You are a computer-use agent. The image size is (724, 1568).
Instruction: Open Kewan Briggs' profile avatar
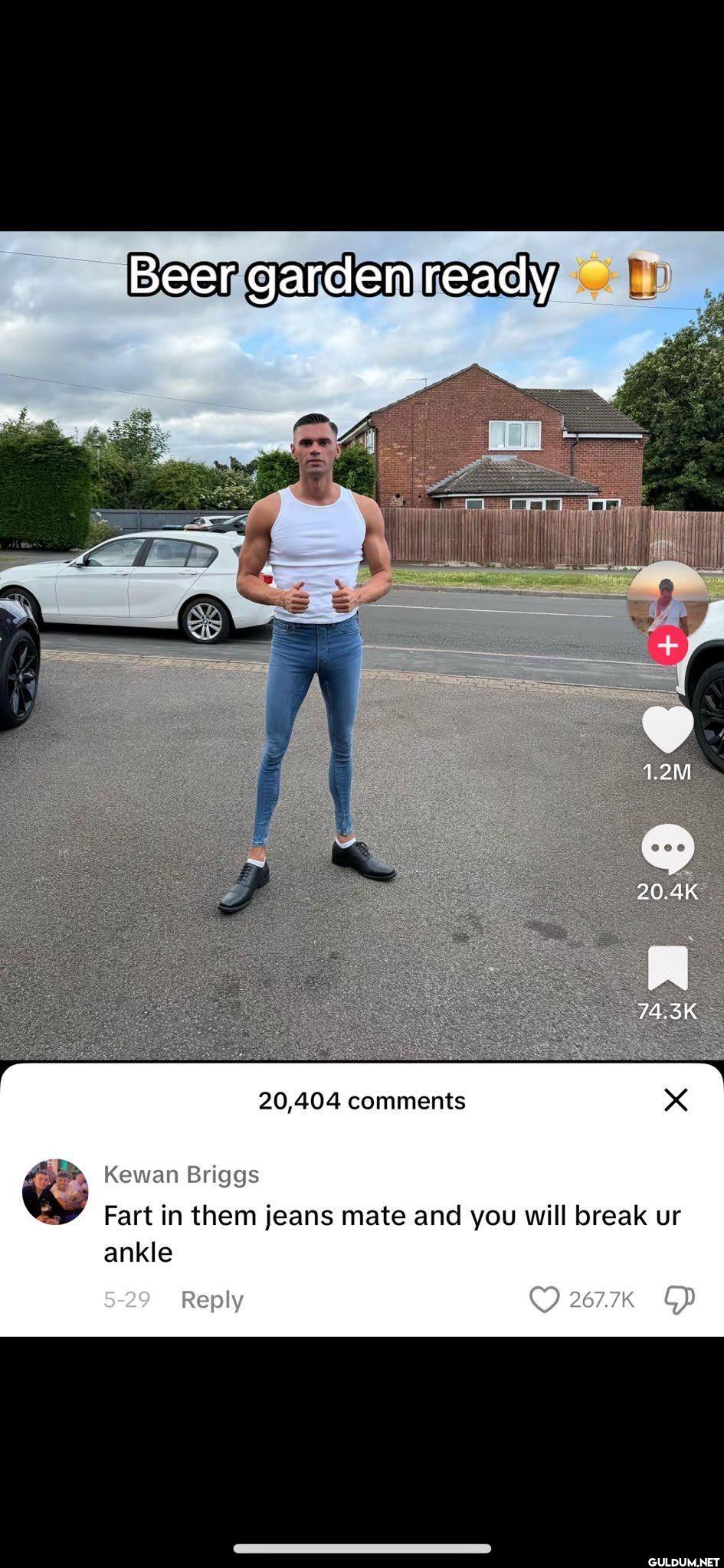tap(55, 1192)
